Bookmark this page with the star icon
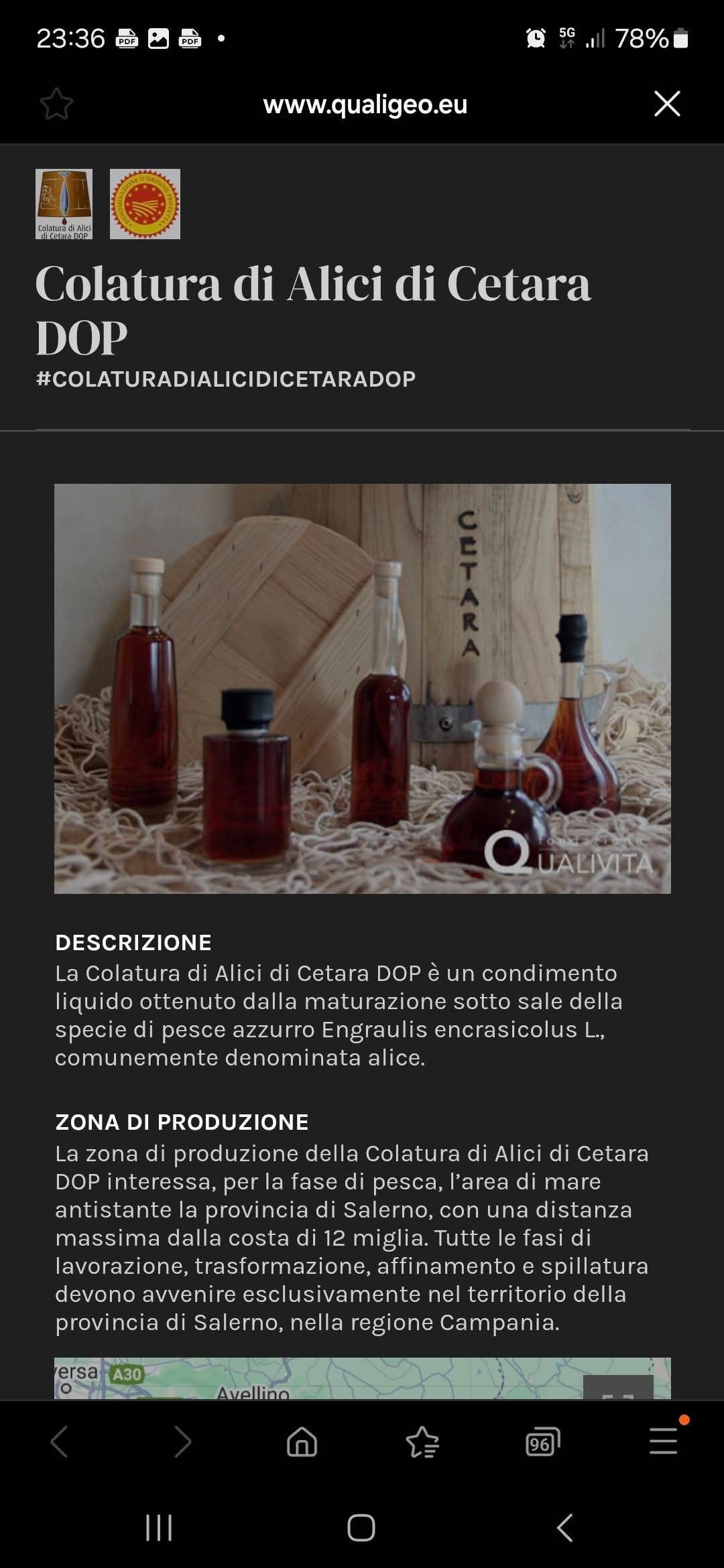Image resolution: width=724 pixels, height=1568 pixels. point(56,104)
